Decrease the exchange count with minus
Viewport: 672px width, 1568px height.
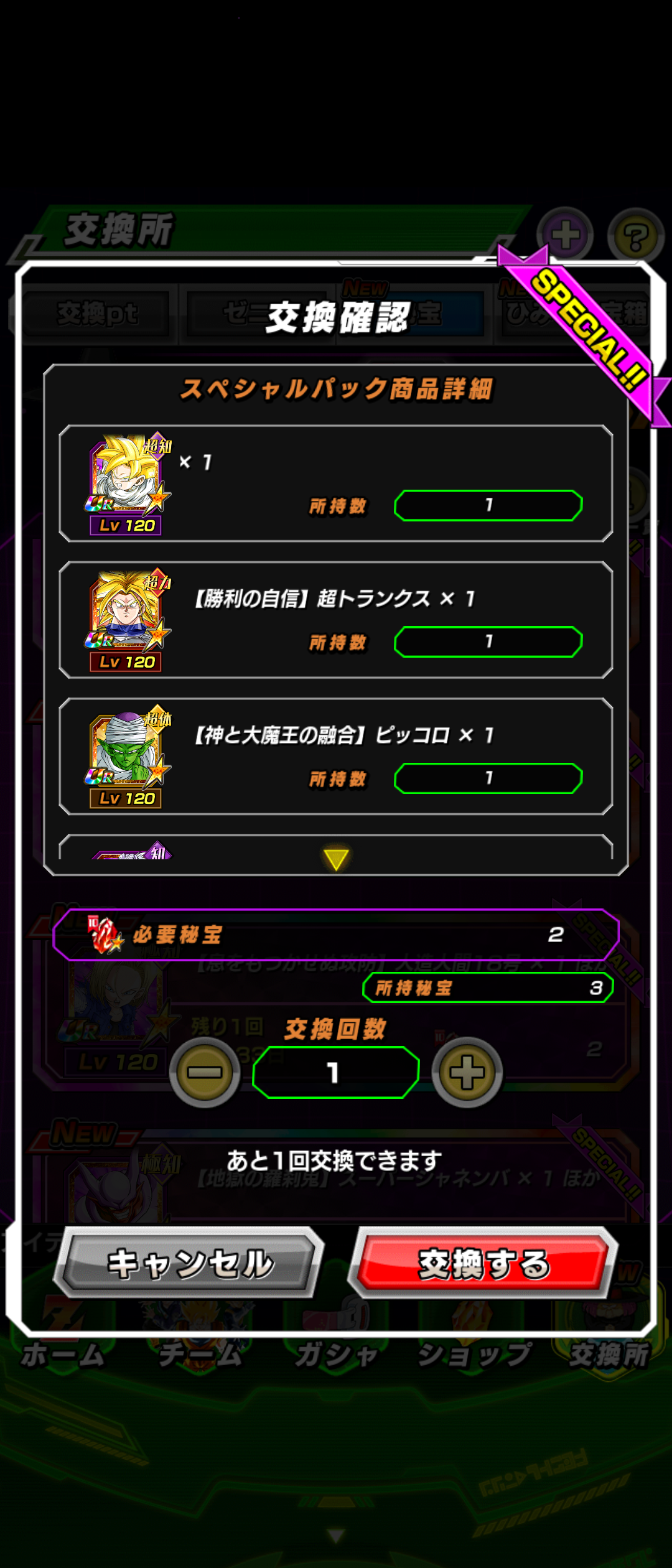205,1072
